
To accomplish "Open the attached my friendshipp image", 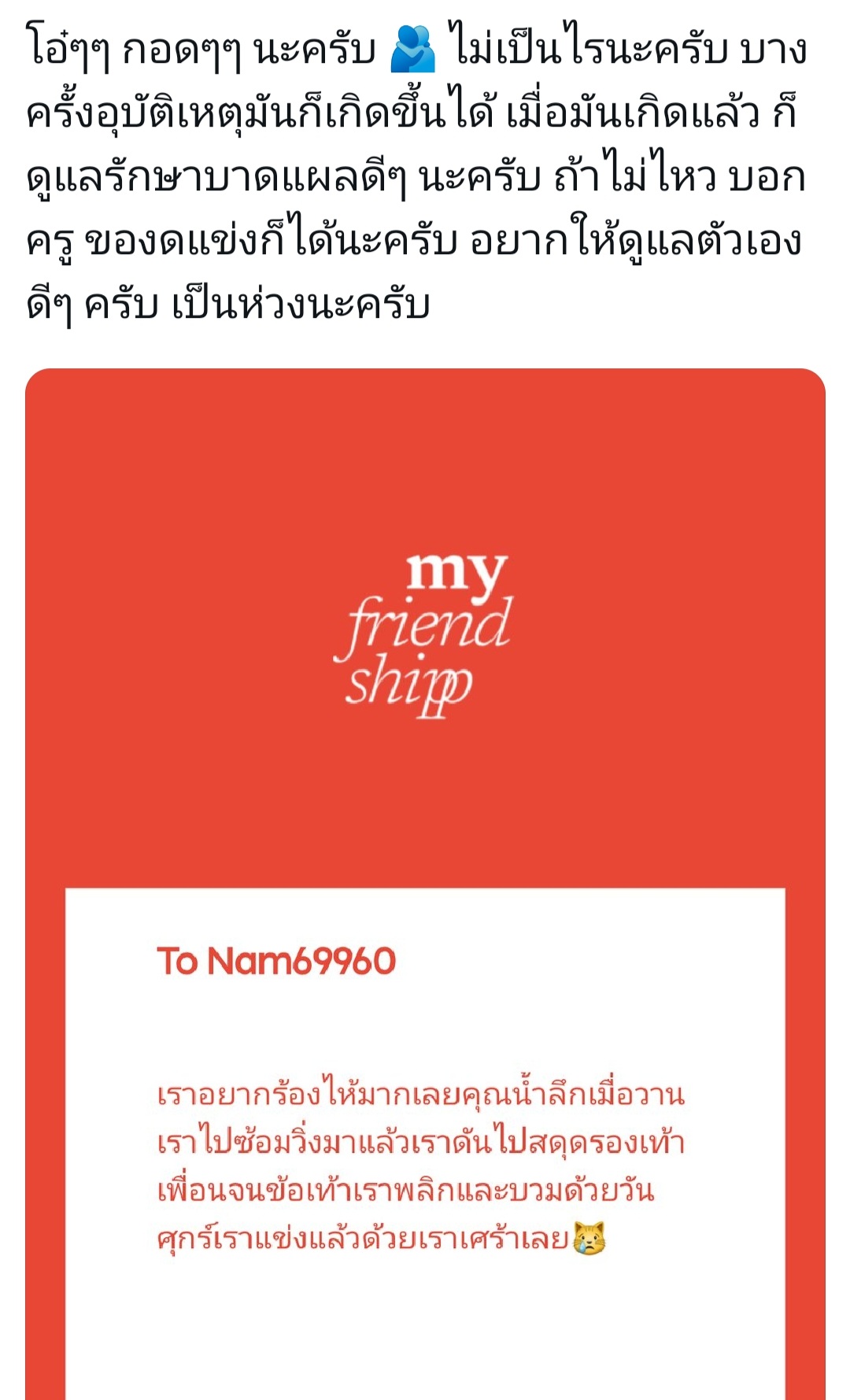I will pos(425,884).
